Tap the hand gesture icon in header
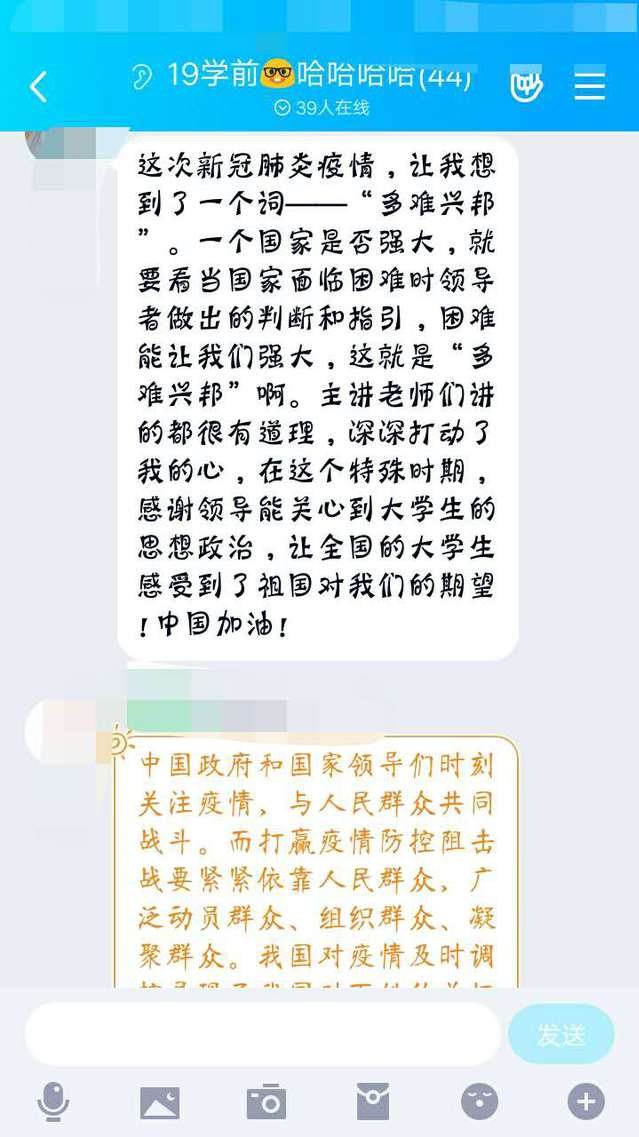Image resolution: width=639 pixels, height=1137 pixels. click(526, 87)
